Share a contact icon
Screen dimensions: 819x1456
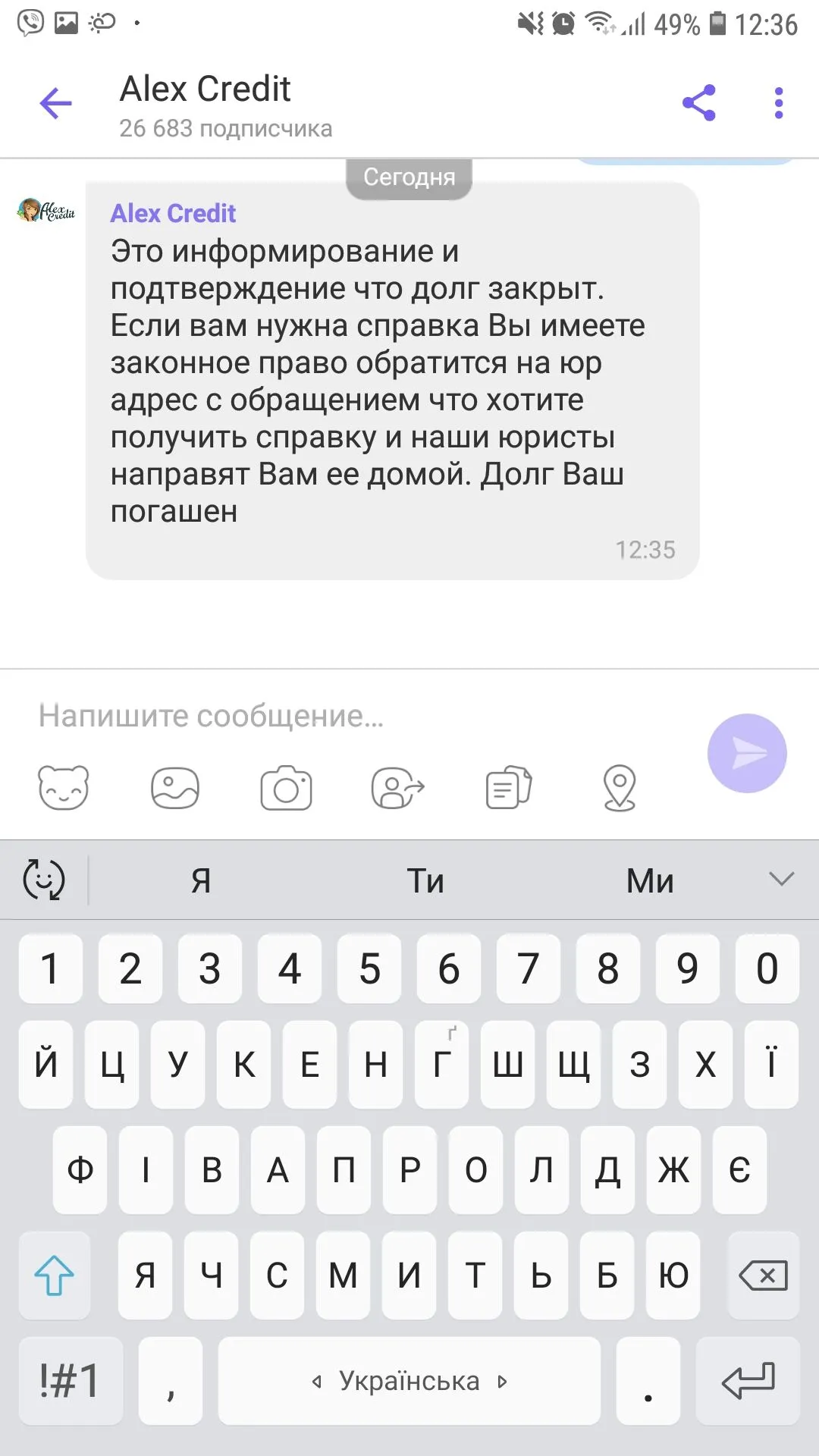(397, 789)
